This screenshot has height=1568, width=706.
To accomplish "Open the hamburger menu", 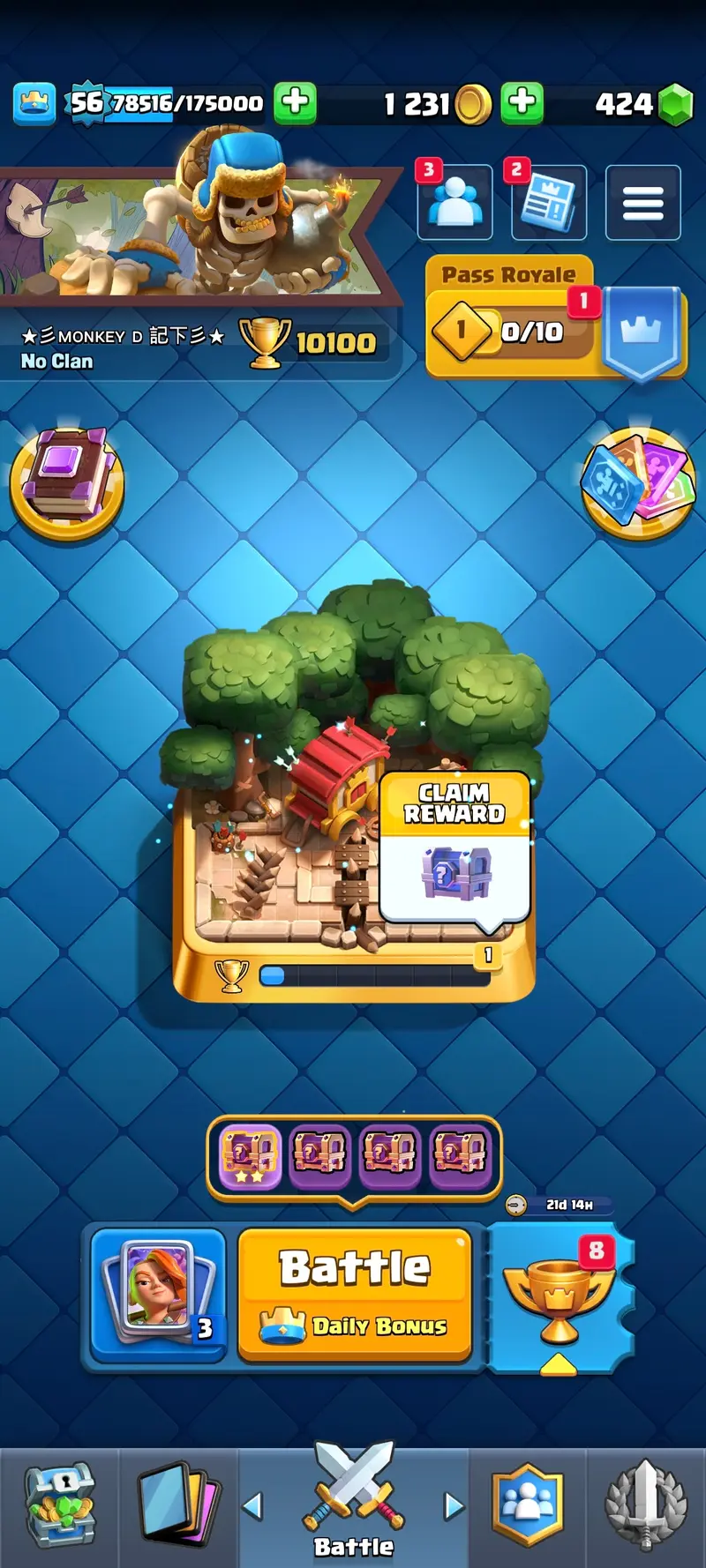I will click(642, 203).
